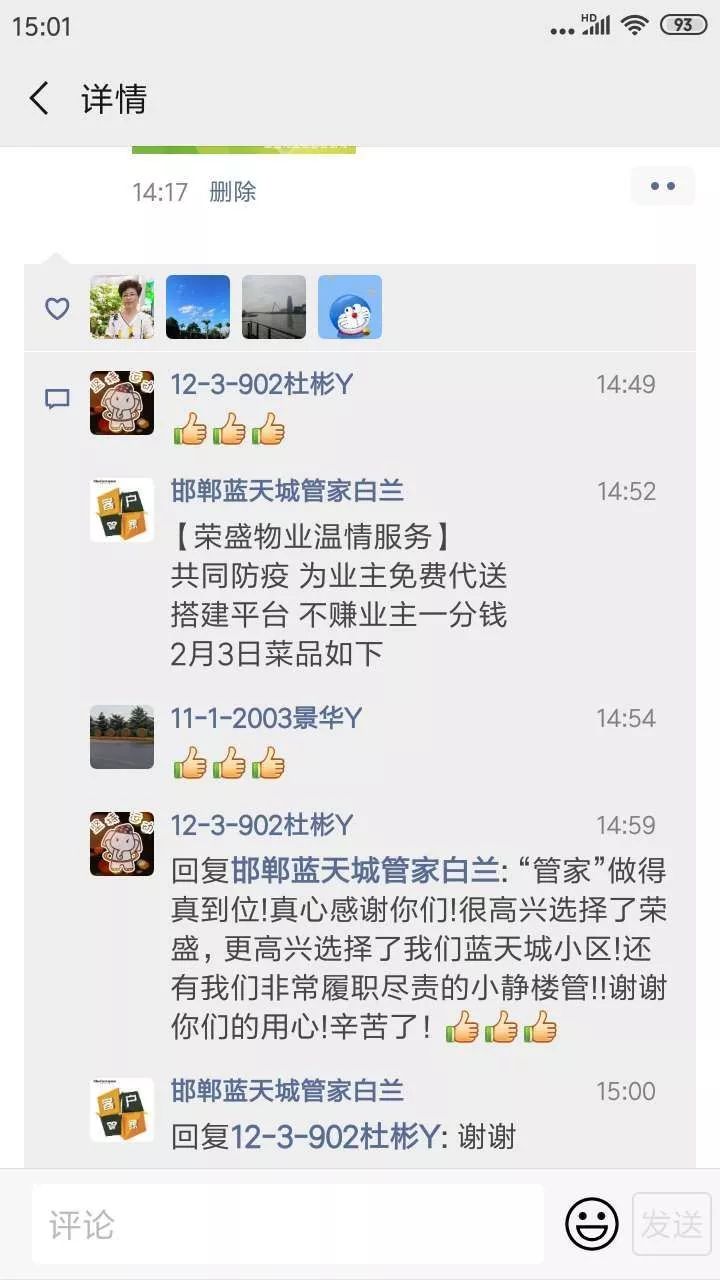The height and width of the screenshot is (1280, 720).
Task: Tap the first liker's portrait avatar
Action: tap(121, 306)
